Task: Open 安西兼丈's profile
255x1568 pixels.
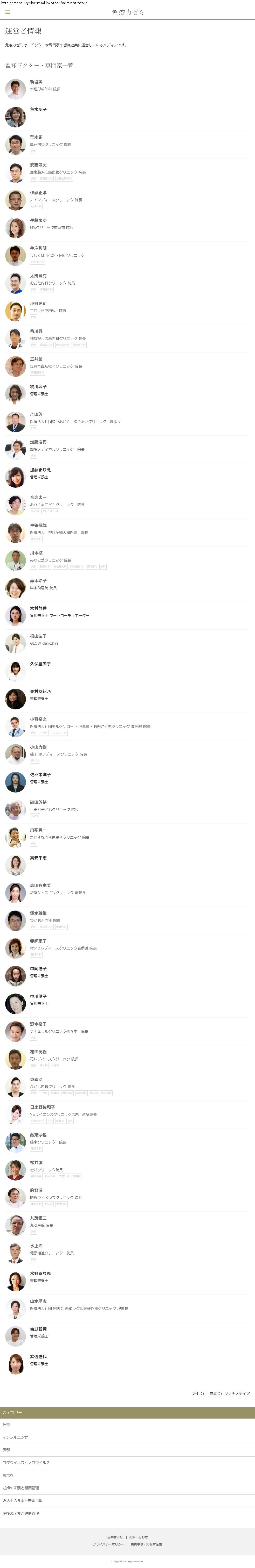Action: [38, 165]
